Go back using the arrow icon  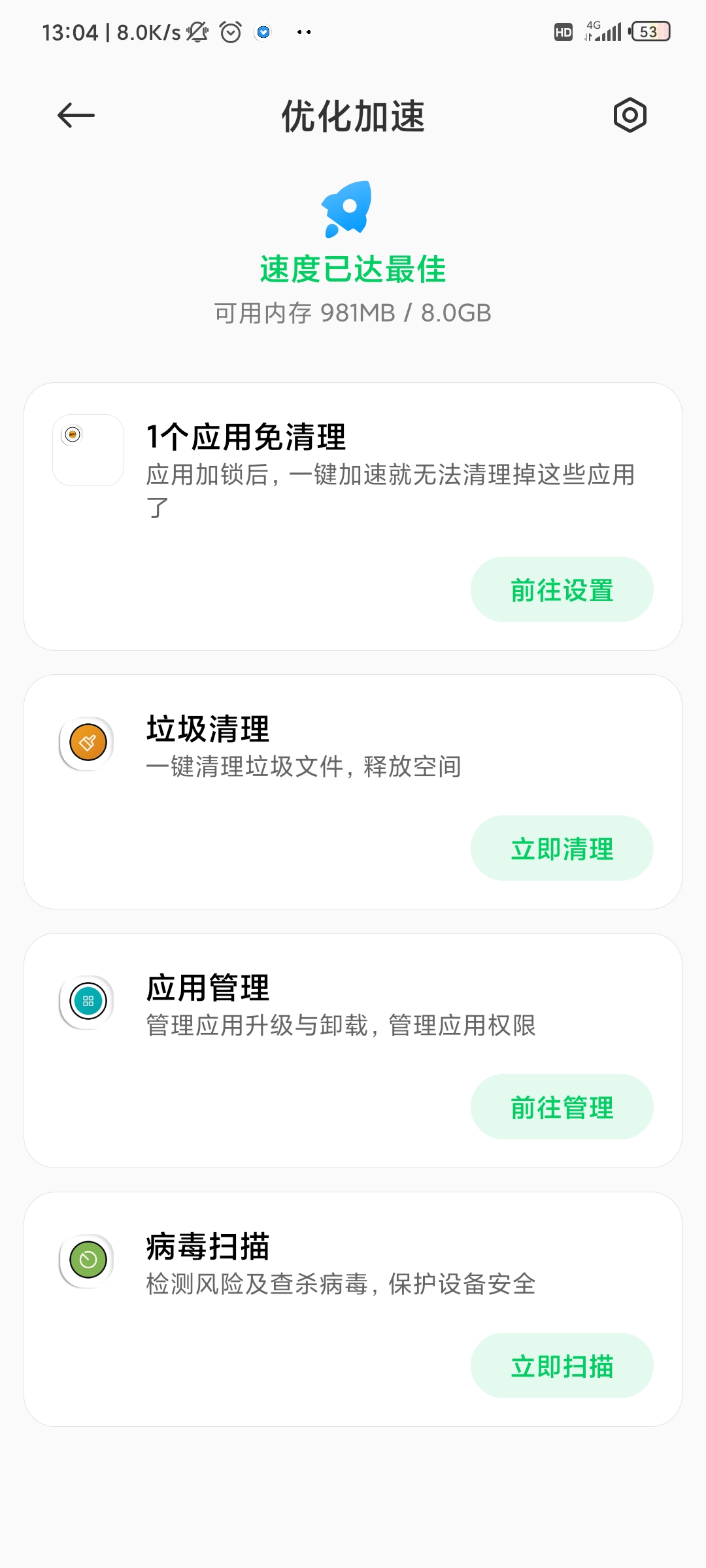point(76,116)
